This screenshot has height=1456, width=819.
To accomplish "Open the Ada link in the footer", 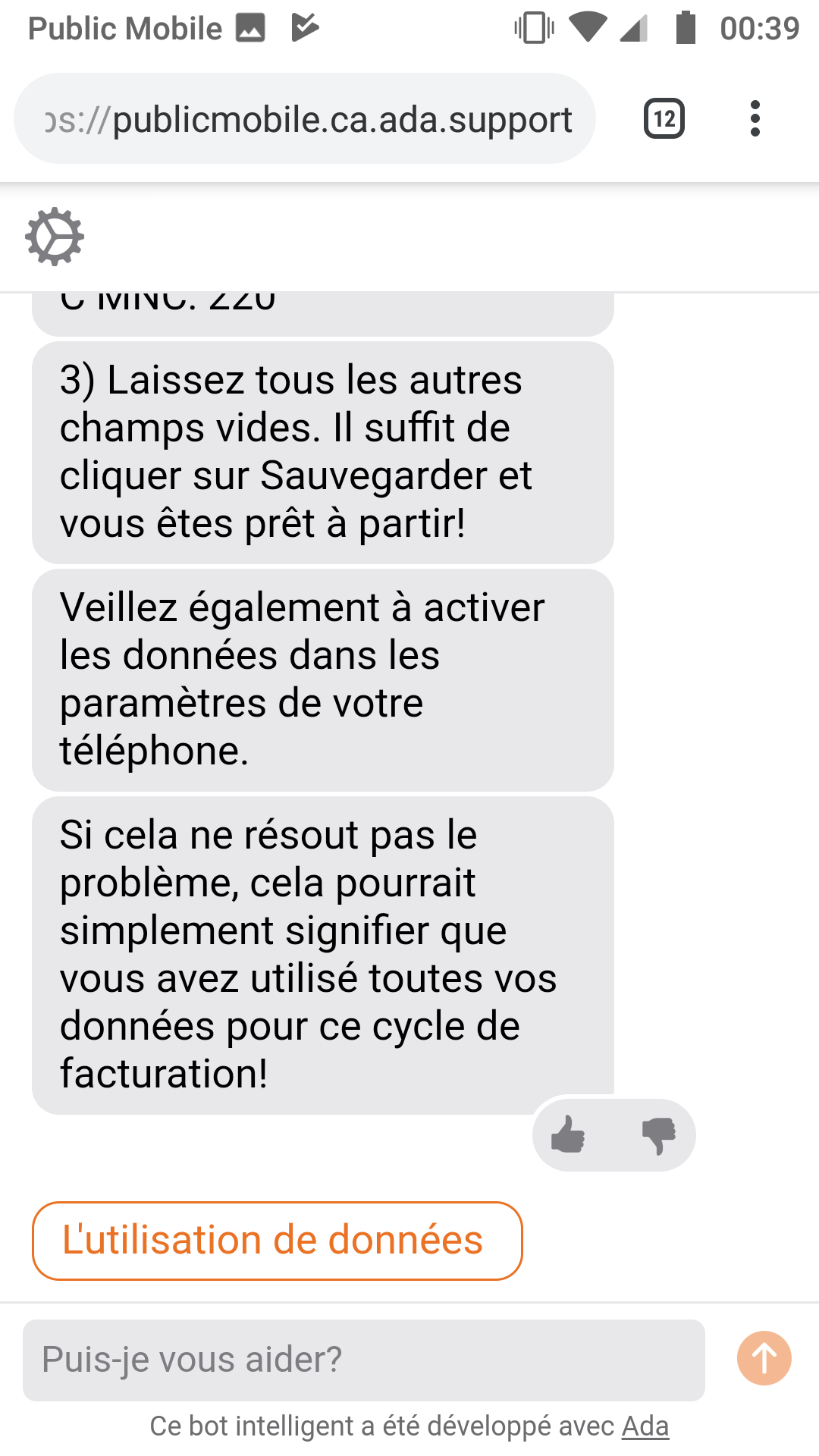I will point(645,1426).
